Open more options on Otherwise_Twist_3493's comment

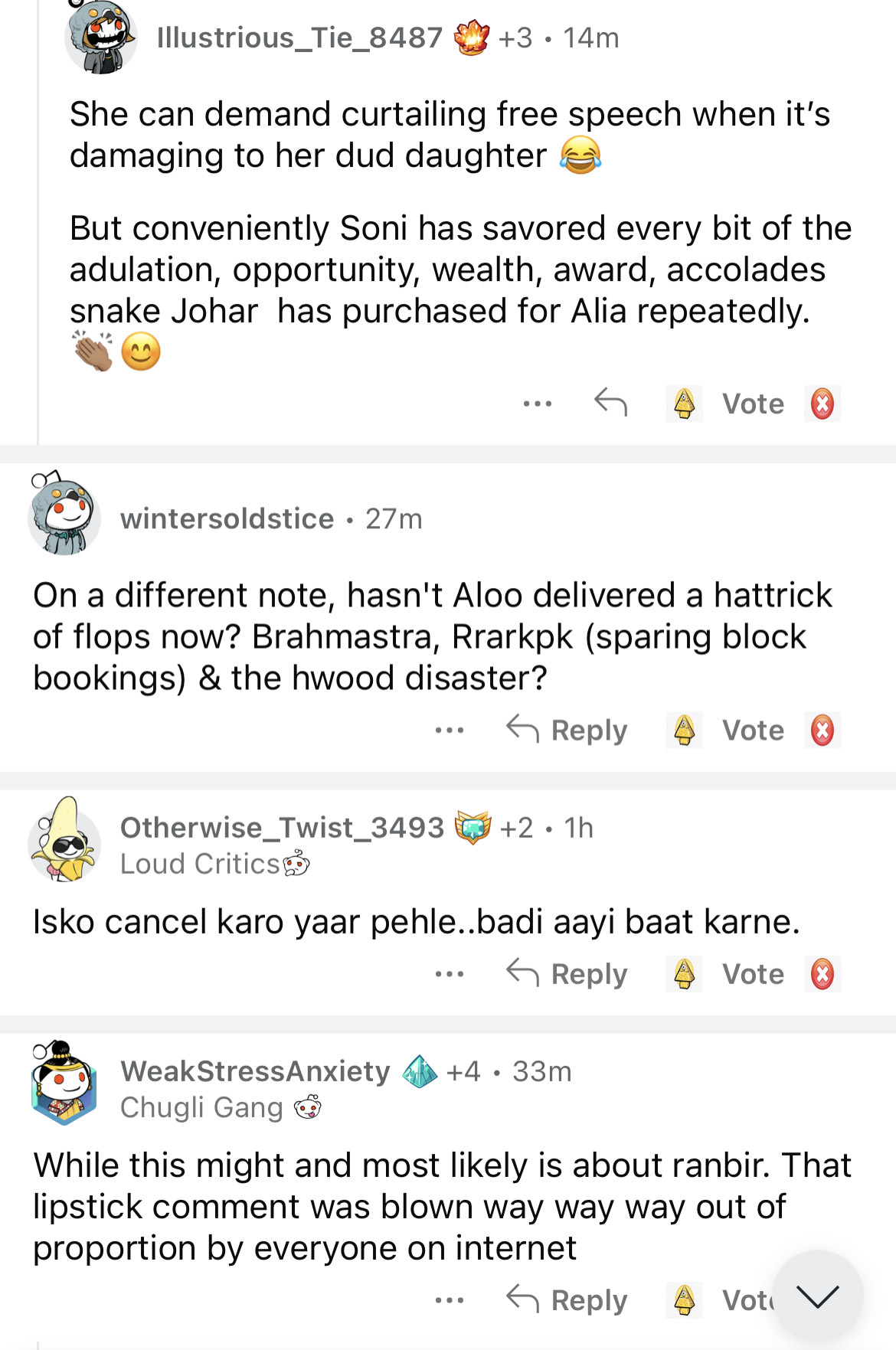(x=450, y=973)
